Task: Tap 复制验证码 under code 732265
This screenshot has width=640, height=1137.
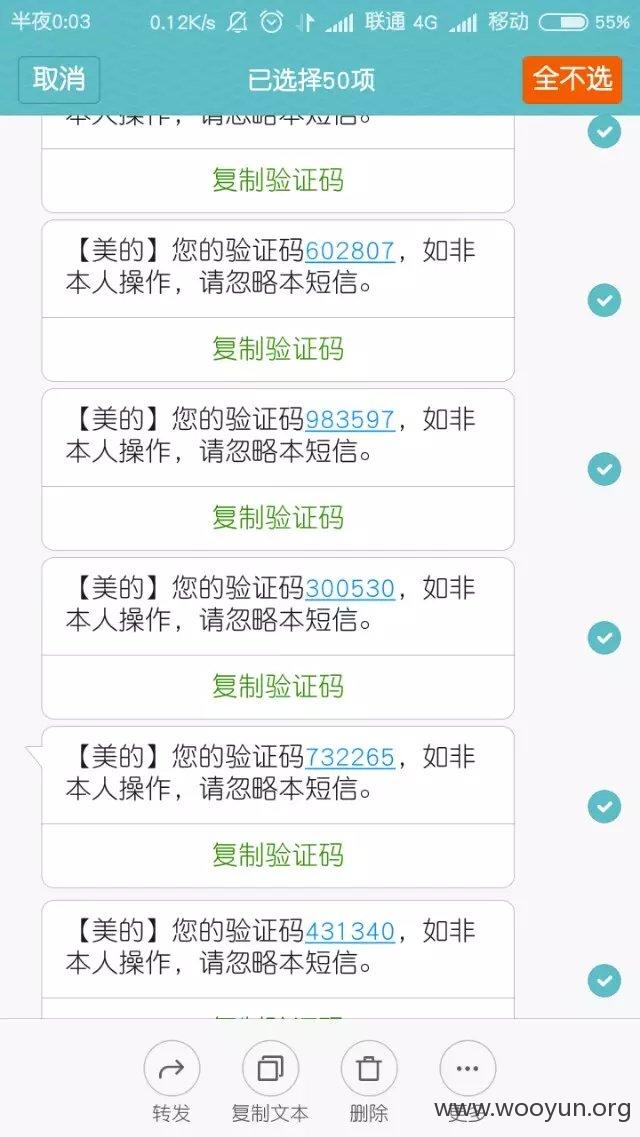Action: (278, 856)
